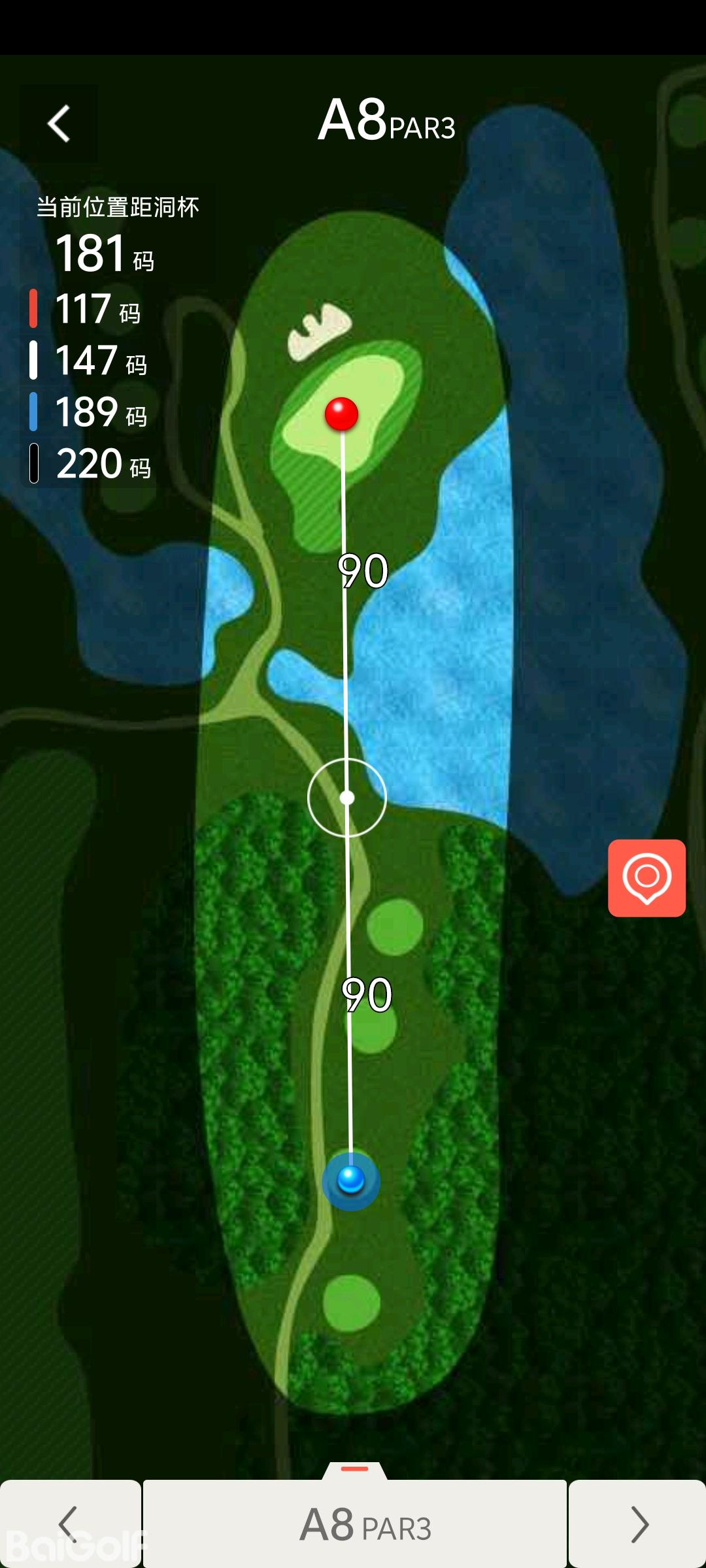Tap the white target circle marker
706x1568 pixels.
pyautogui.click(x=347, y=797)
